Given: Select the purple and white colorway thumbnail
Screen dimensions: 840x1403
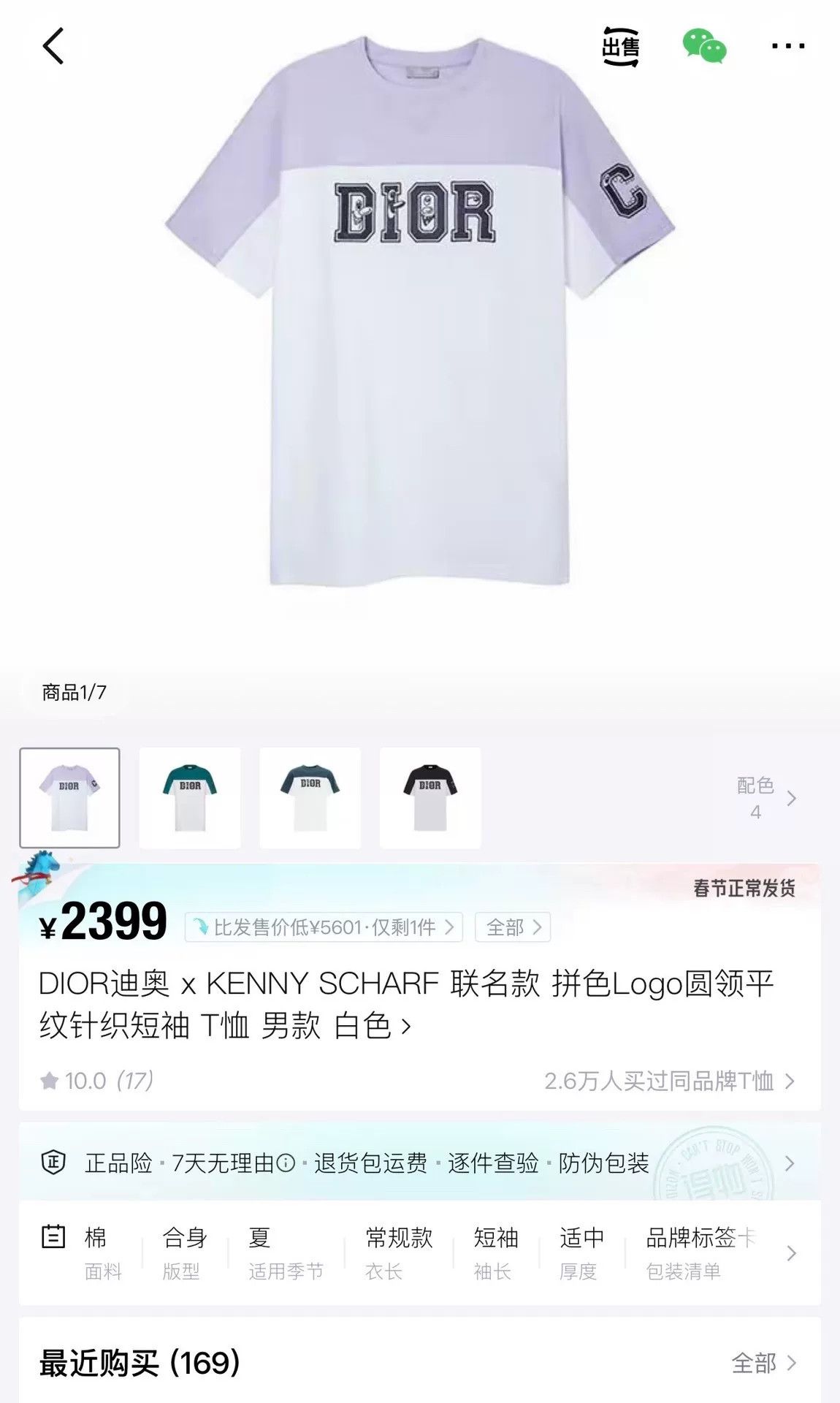Looking at the screenshot, I should (69, 797).
